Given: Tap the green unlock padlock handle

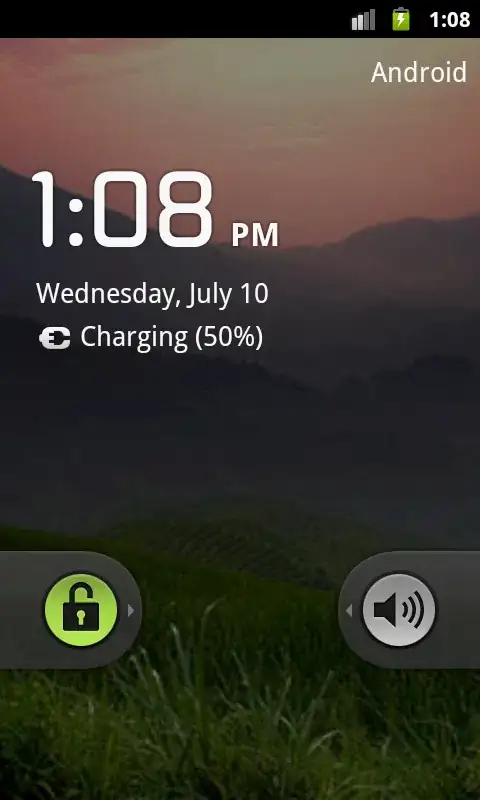Looking at the screenshot, I should (81, 610).
